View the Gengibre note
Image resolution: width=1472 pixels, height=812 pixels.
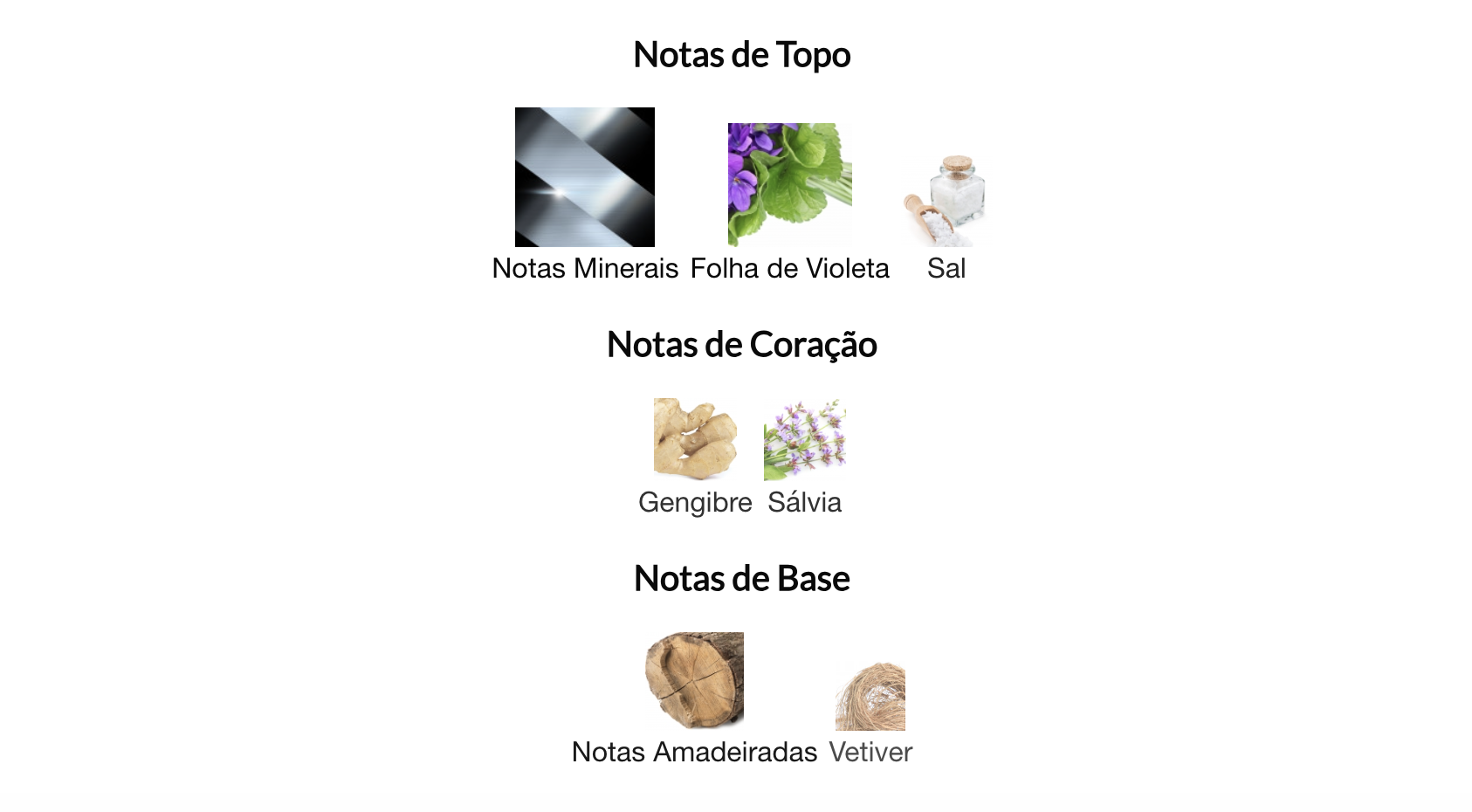[695, 440]
